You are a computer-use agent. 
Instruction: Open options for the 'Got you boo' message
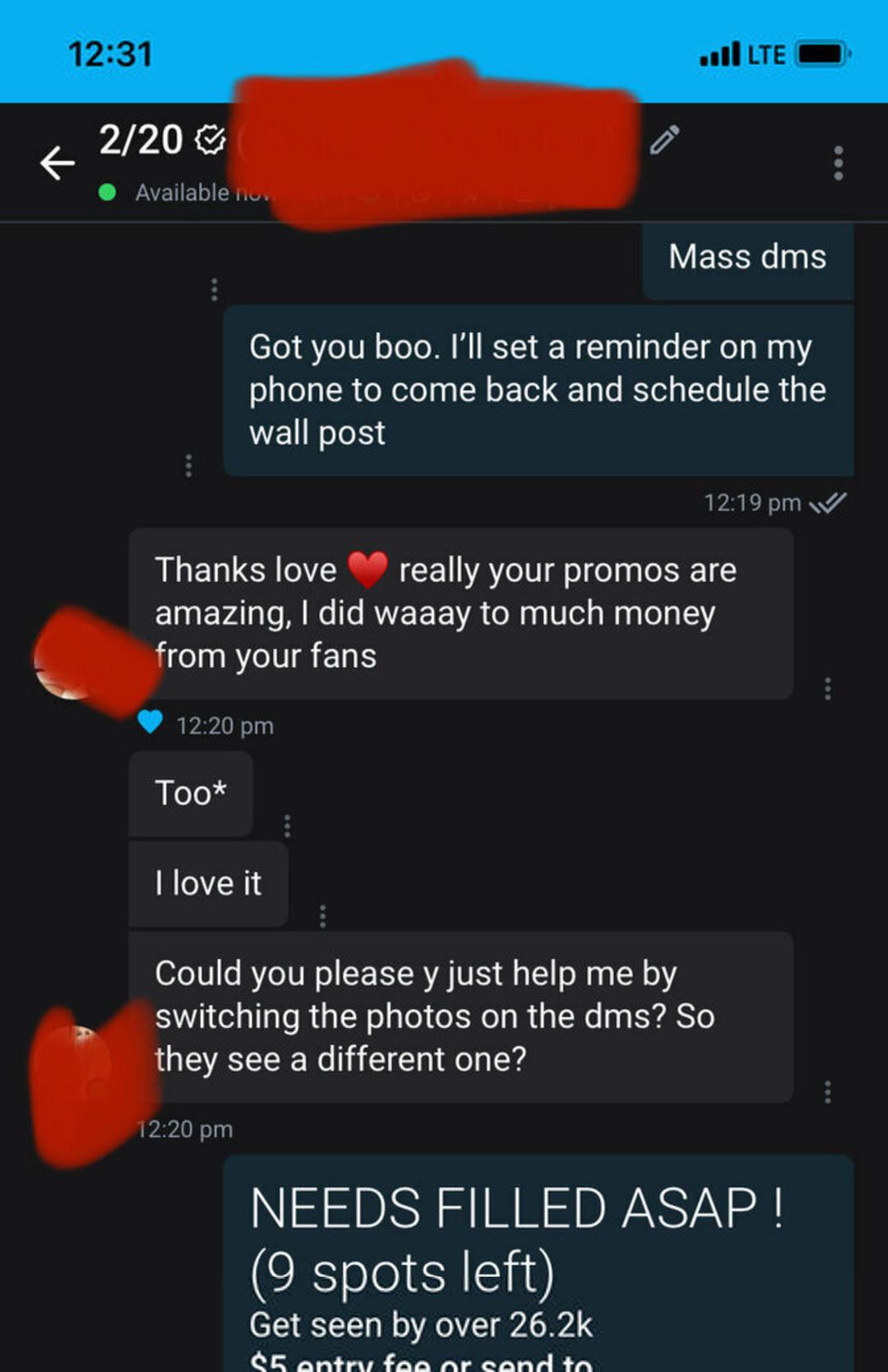(x=189, y=465)
